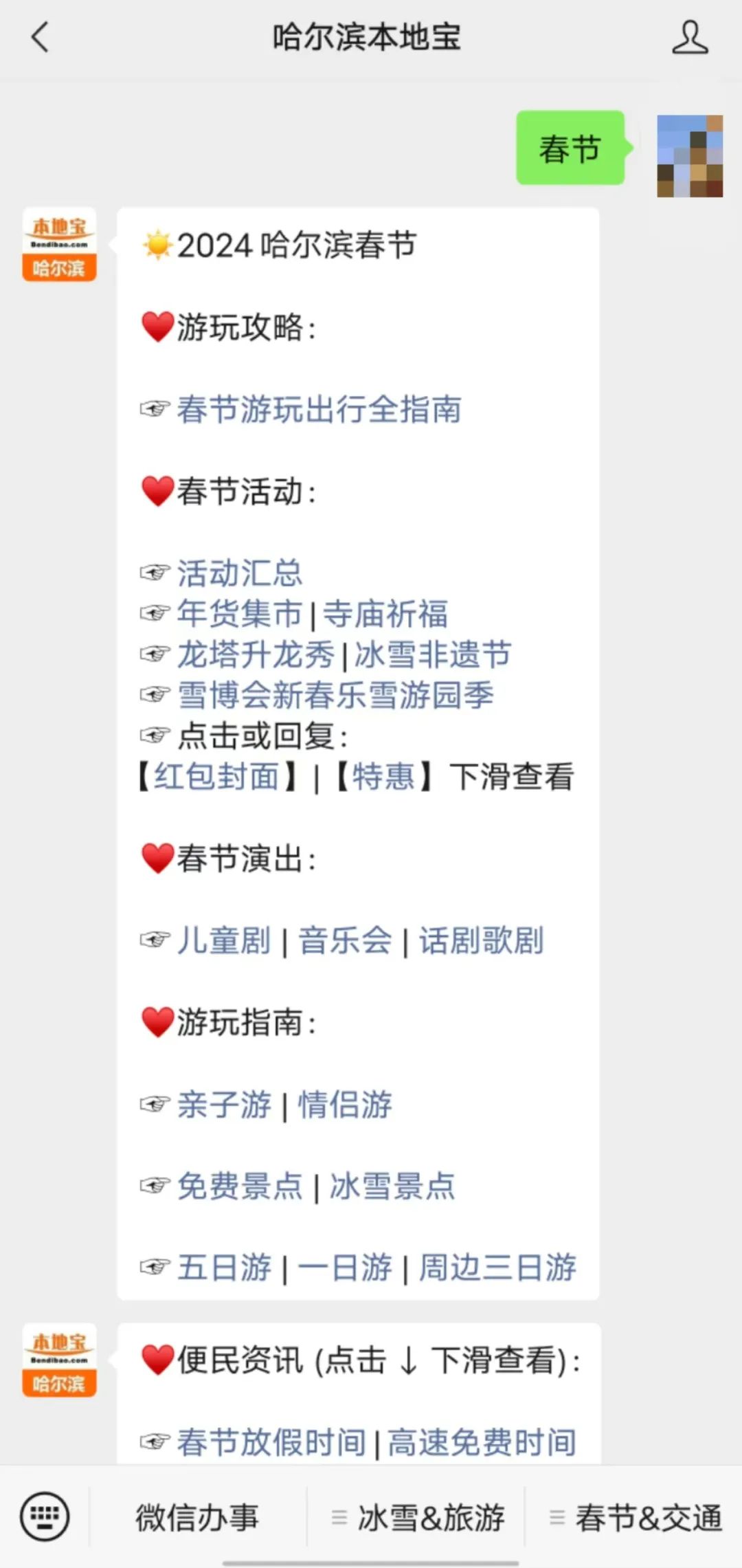The width and height of the screenshot is (742, 1568).
Task: Open the 音乐会 link
Action: pyautogui.click(x=345, y=940)
